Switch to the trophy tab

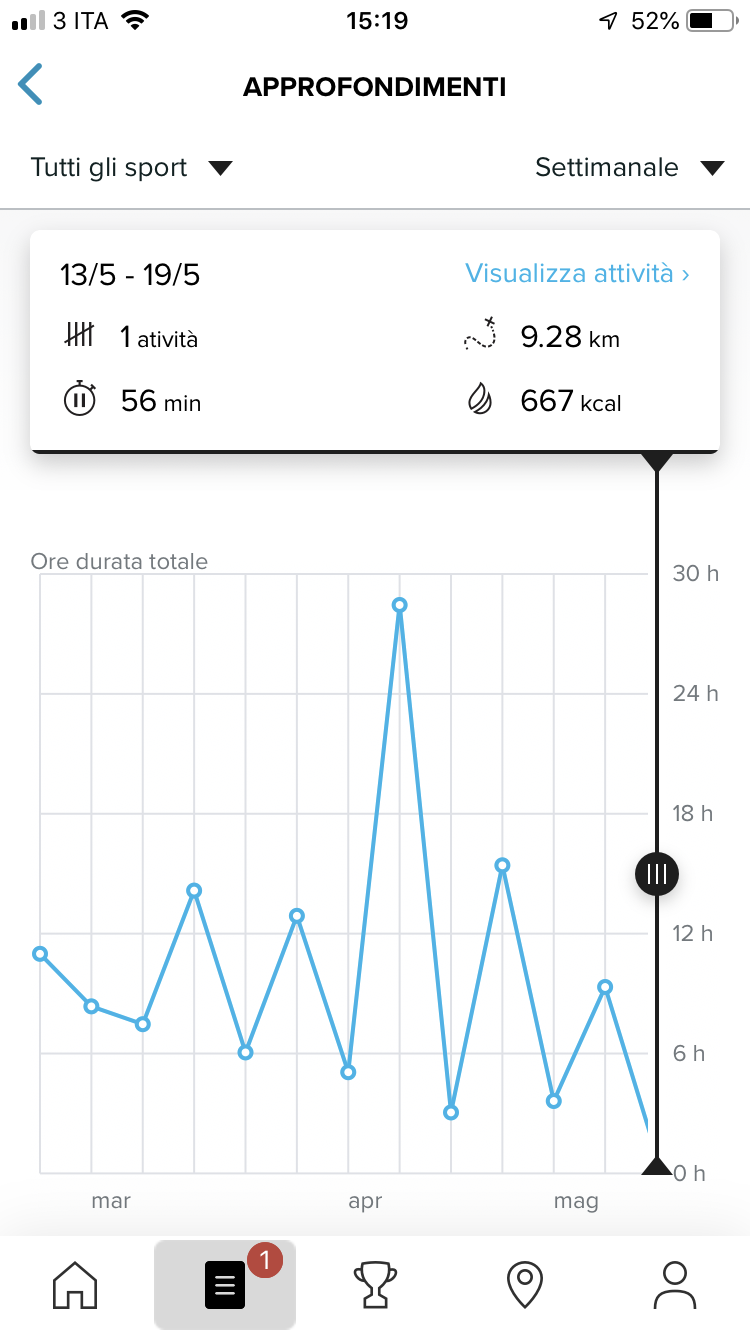[x=375, y=1285]
